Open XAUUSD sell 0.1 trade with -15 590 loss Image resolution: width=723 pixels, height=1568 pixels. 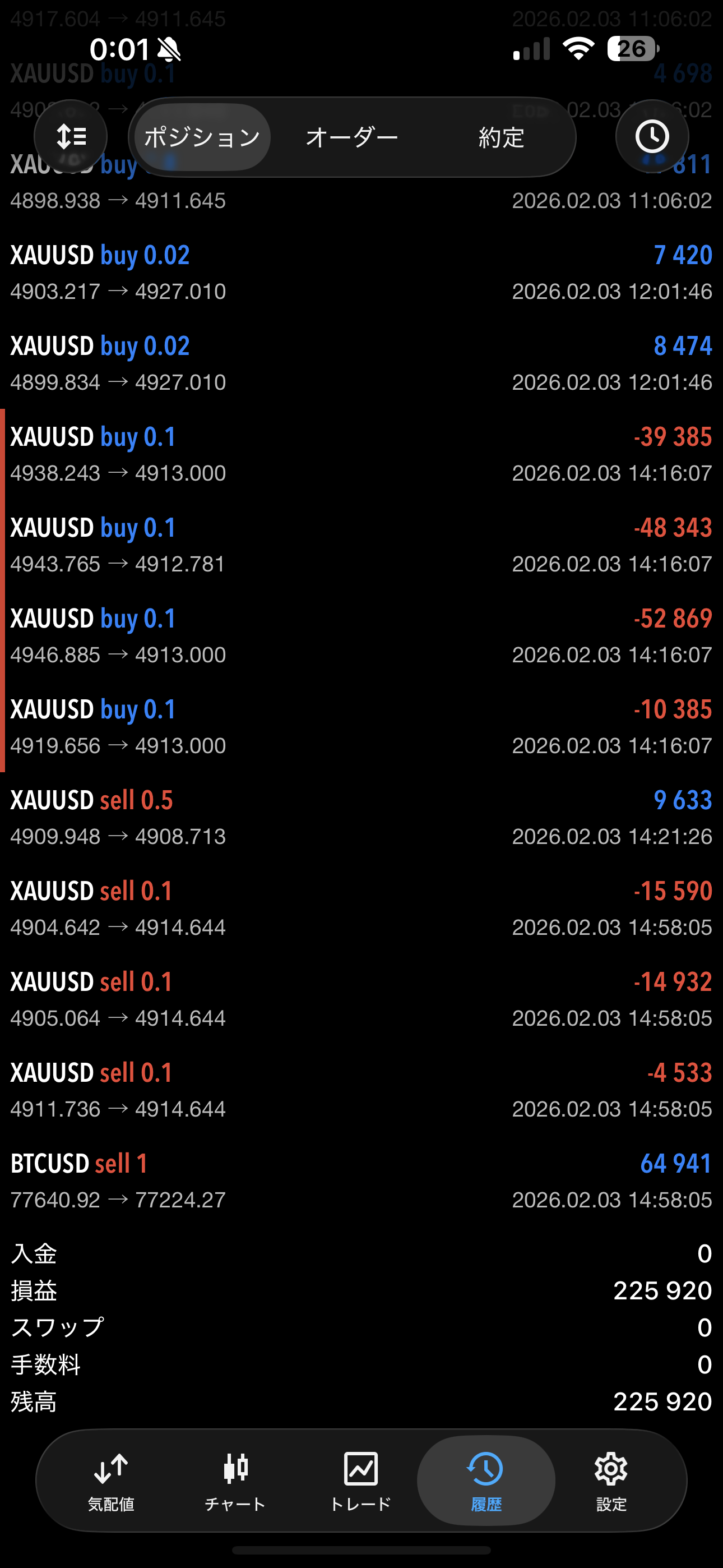(x=361, y=908)
